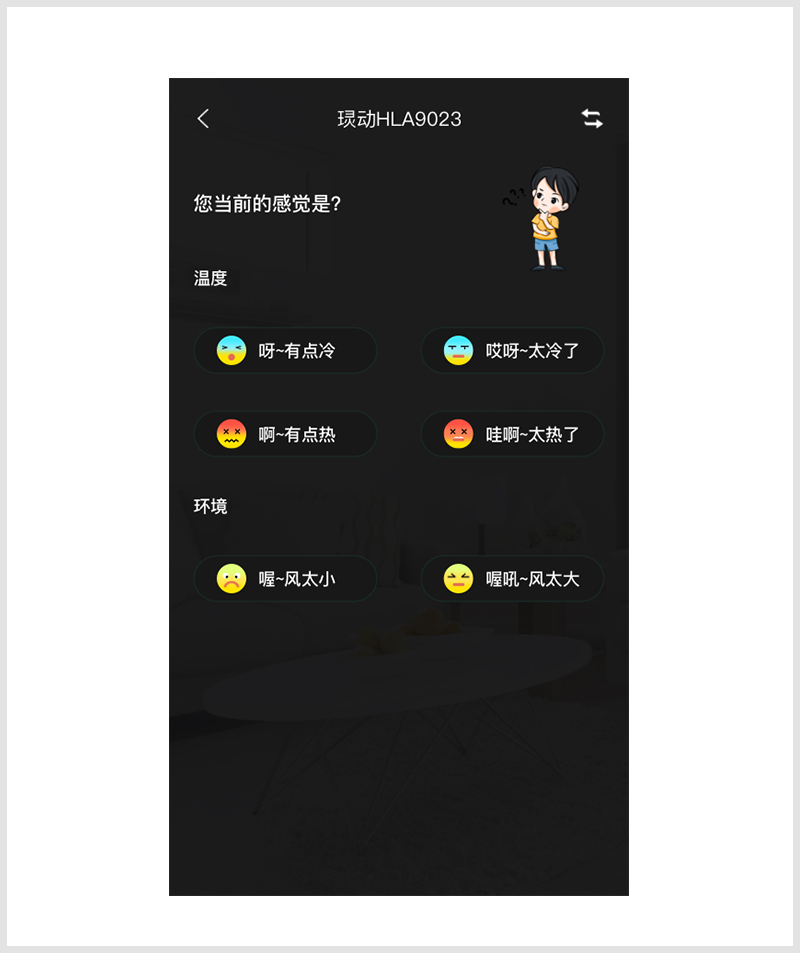Choose the 哎呀~太冷了 option
The height and width of the screenshot is (953, 800).
[512, 351]
